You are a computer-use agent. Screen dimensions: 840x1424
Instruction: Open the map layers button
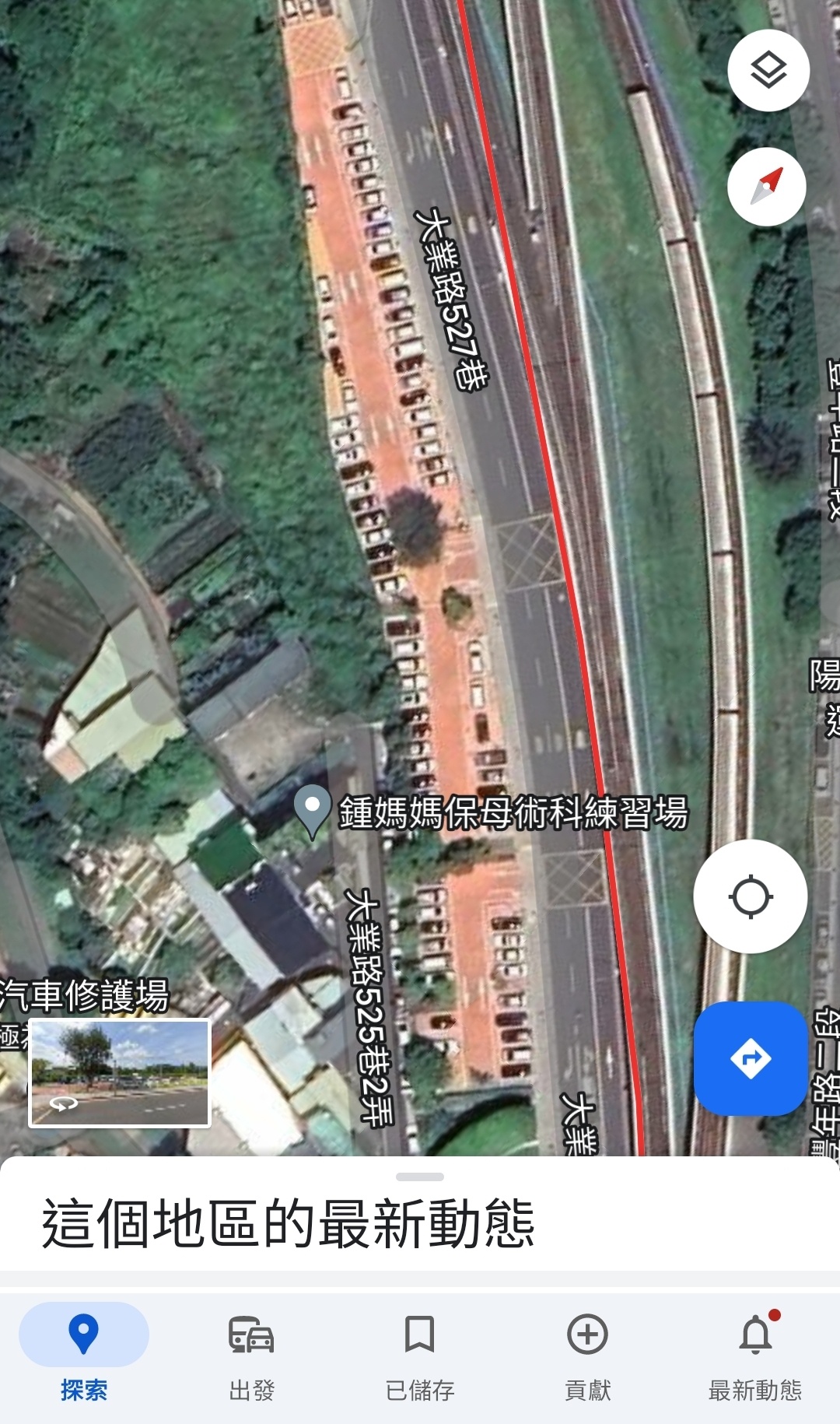coord(768,71)
